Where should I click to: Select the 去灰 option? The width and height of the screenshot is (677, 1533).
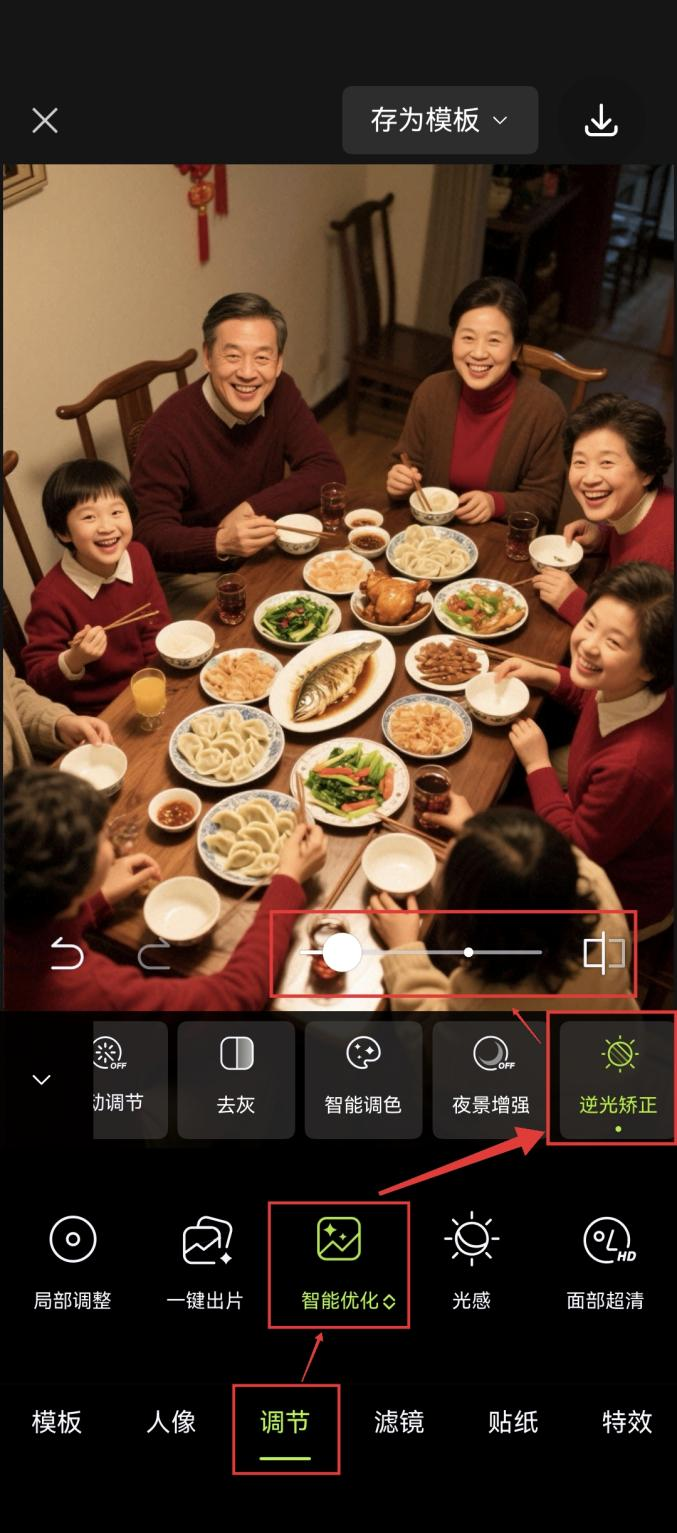pyautogui.click(x=236, y=1080)
